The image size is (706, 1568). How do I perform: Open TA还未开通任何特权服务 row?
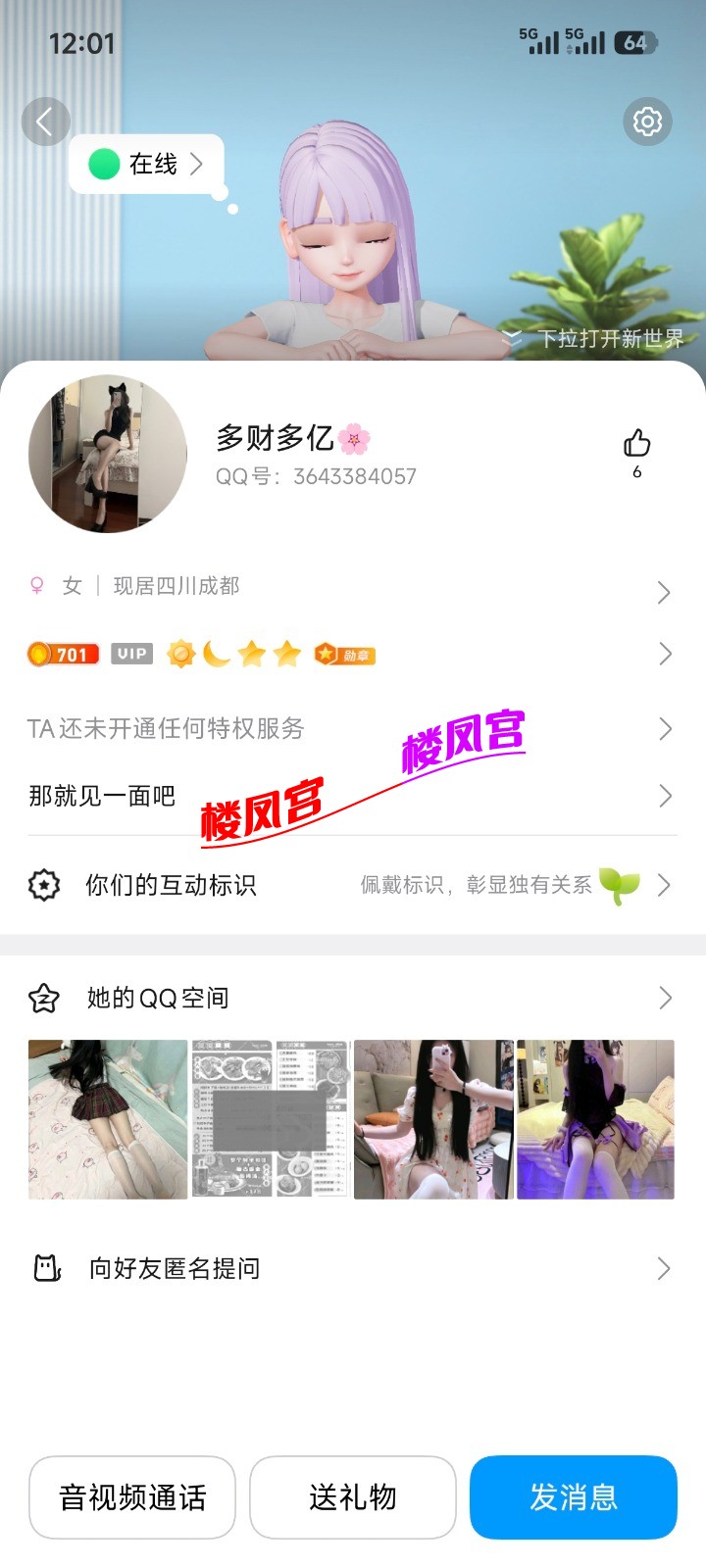pyautogui.click(x=351, y=728)
